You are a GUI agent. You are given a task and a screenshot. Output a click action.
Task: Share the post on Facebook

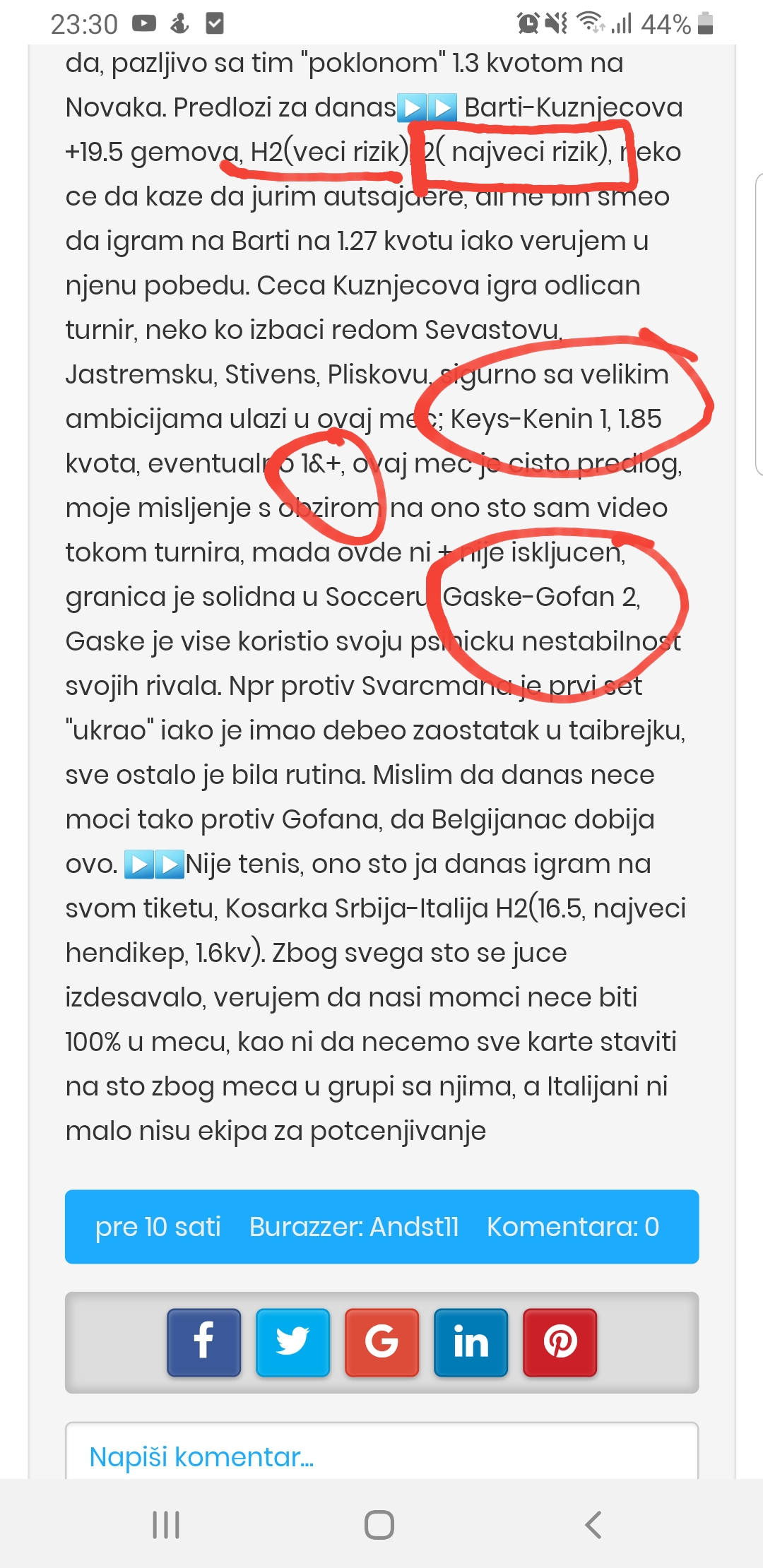tap(203, 1342)
